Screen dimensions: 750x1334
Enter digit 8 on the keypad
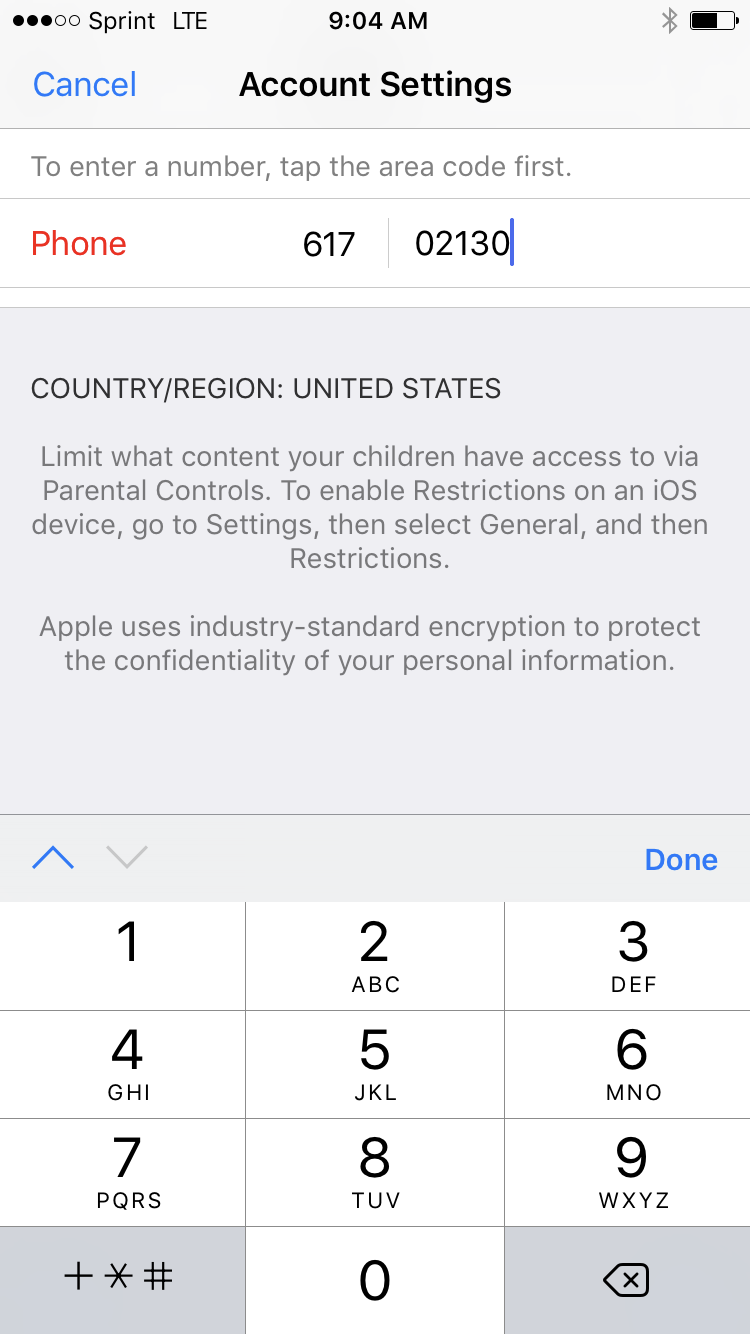[x=375, y=1172]
